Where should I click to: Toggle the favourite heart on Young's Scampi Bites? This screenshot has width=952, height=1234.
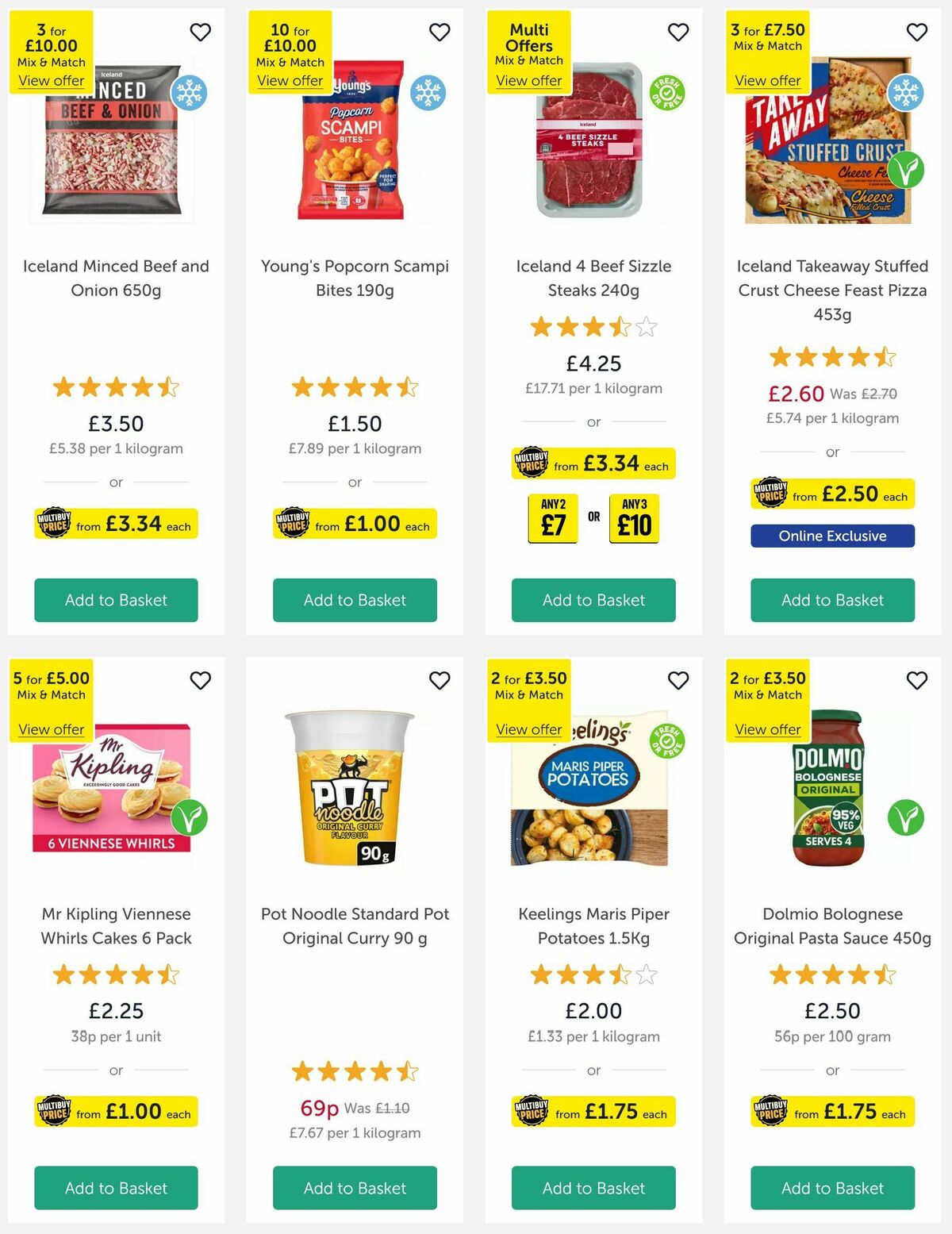[440, 32]
